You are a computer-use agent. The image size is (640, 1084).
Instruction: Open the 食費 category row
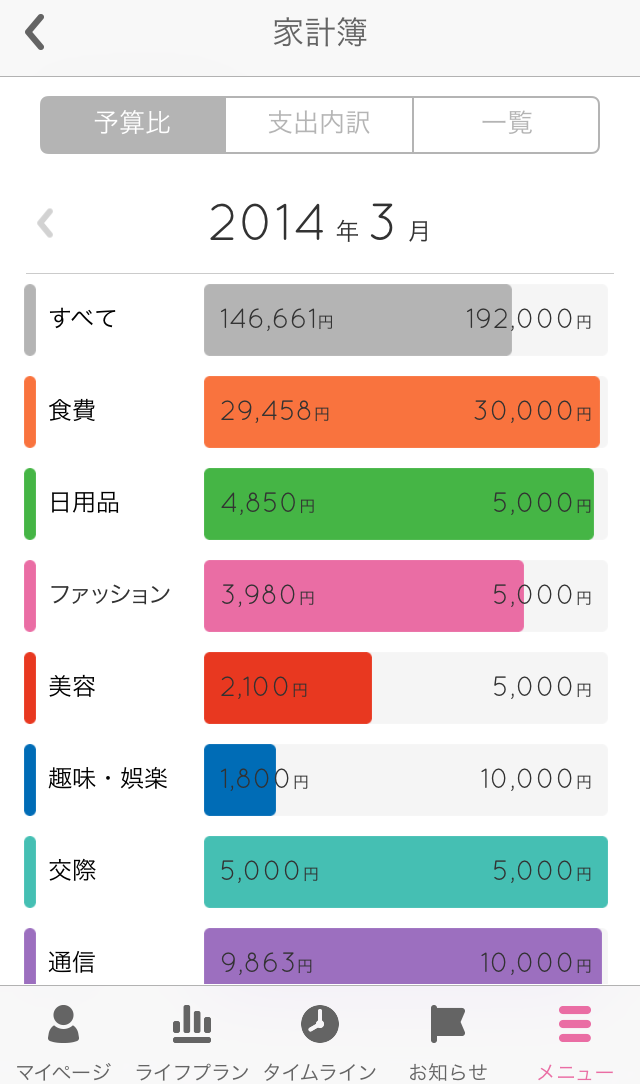tap(316, 412)
